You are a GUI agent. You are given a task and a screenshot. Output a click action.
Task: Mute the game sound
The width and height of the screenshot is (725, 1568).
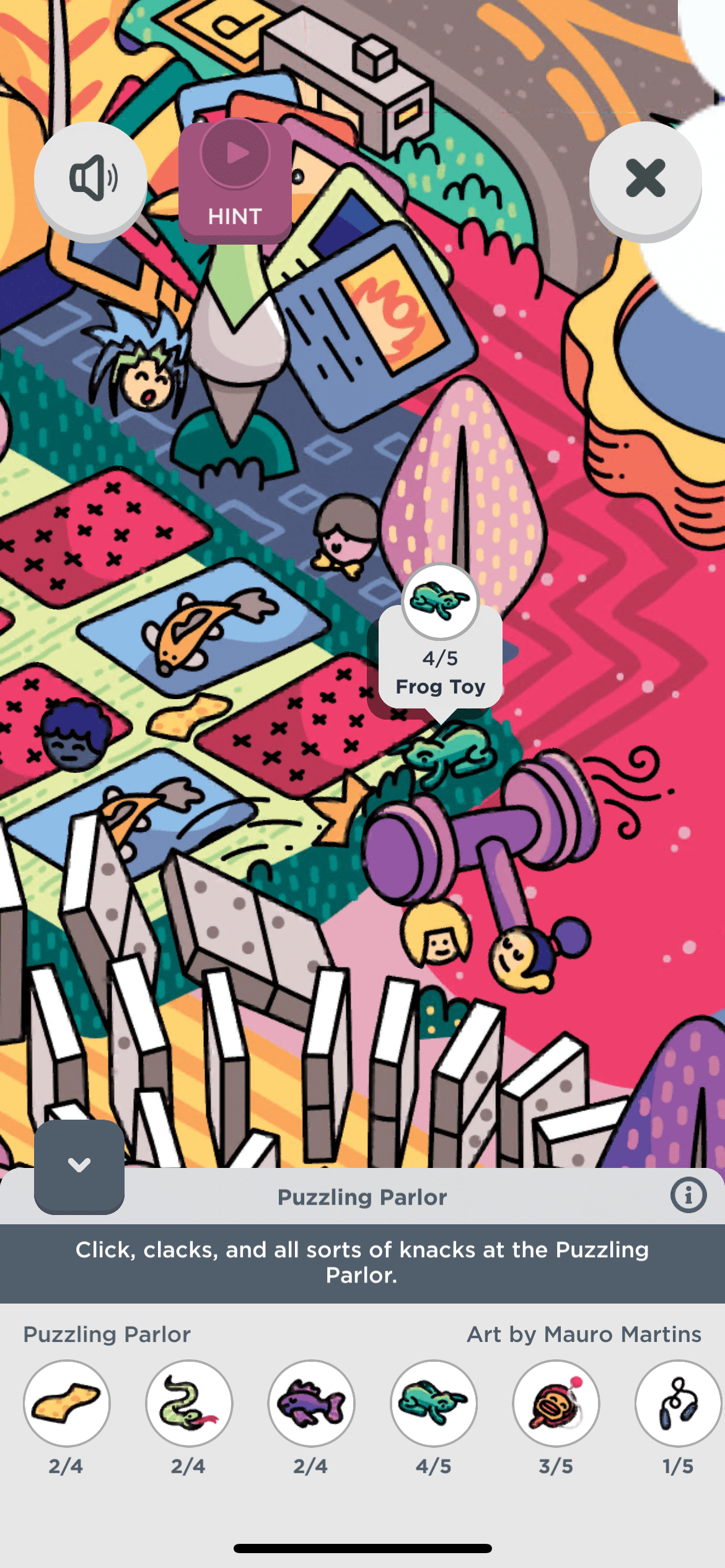point(90,179)
